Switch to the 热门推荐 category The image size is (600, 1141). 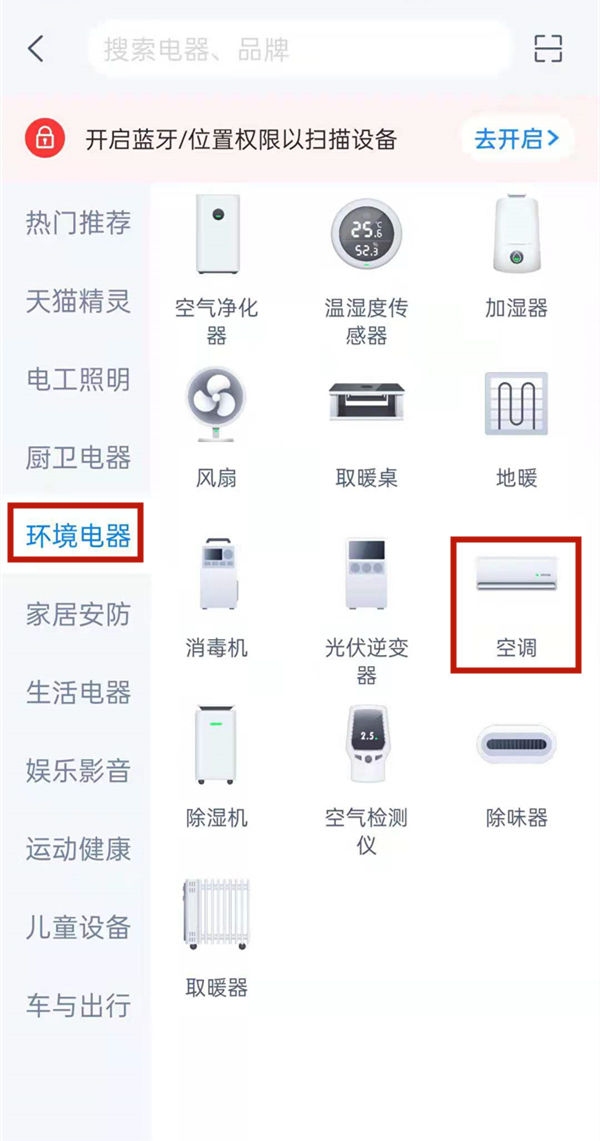pyautogui.click(x=78, y=222)
